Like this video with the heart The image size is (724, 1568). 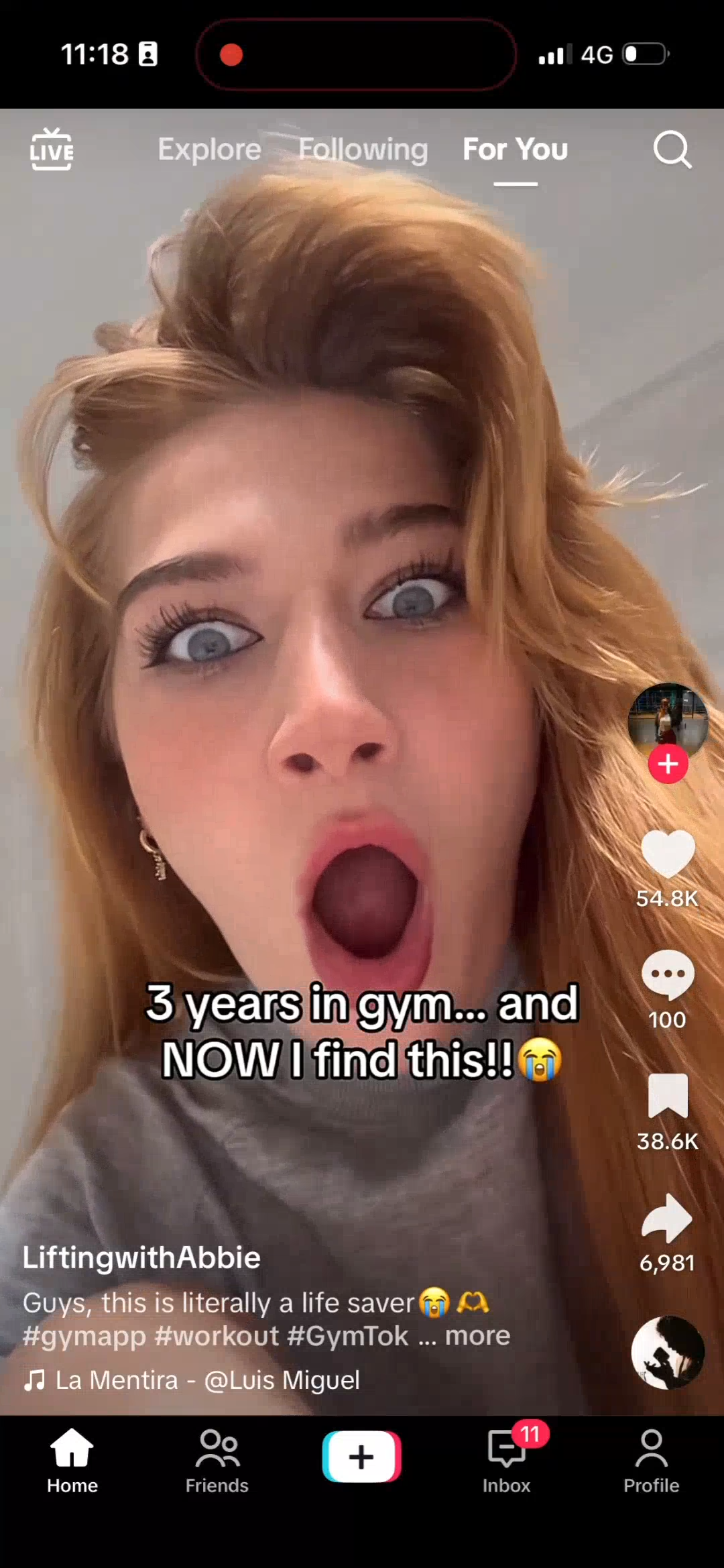coord(668,853)
